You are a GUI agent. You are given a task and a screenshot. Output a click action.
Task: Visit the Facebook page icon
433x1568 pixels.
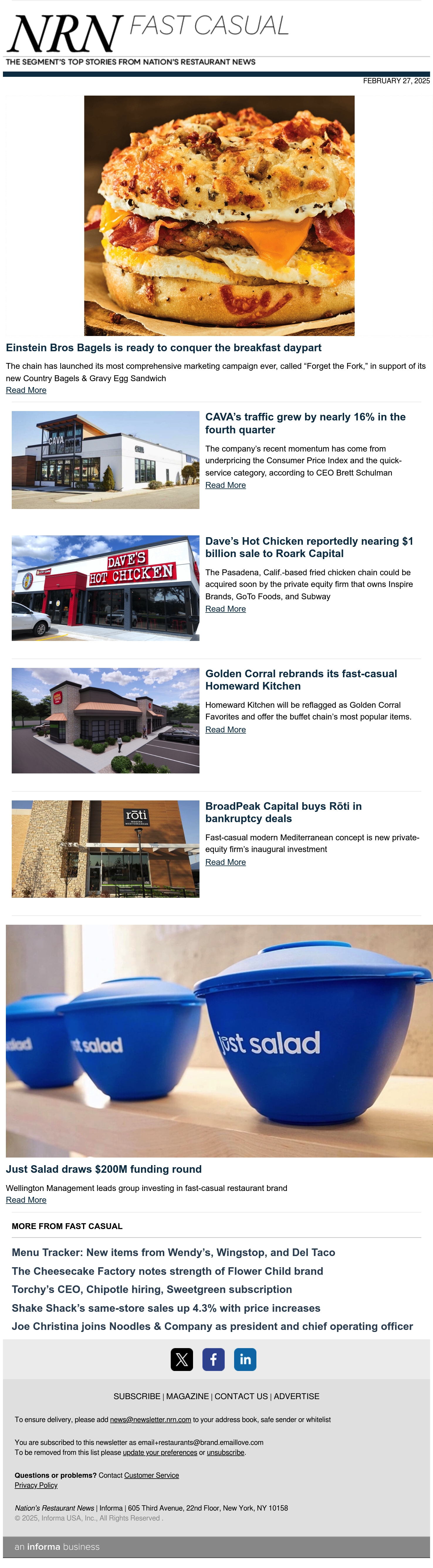click(x=213, y=1360)
